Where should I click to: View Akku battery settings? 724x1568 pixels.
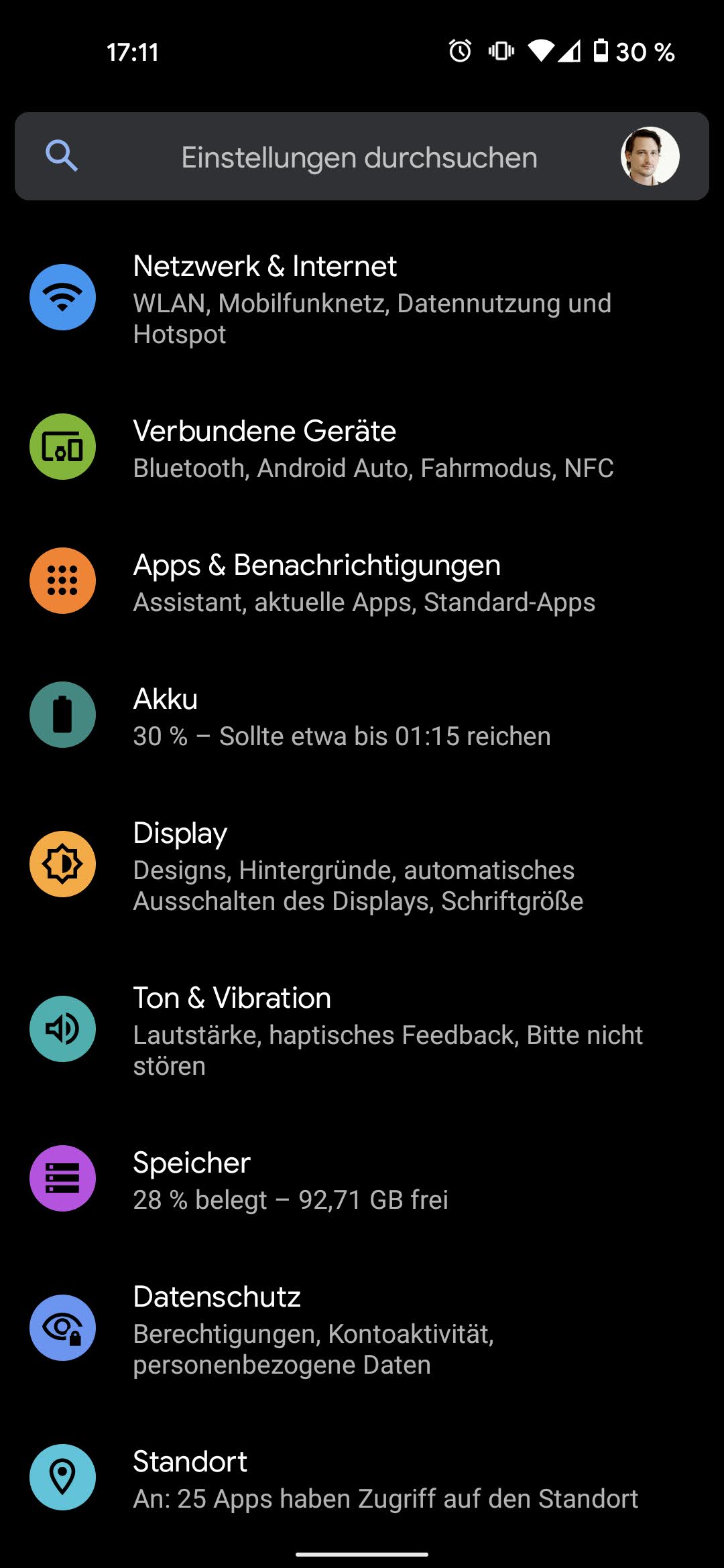point(362,716)
